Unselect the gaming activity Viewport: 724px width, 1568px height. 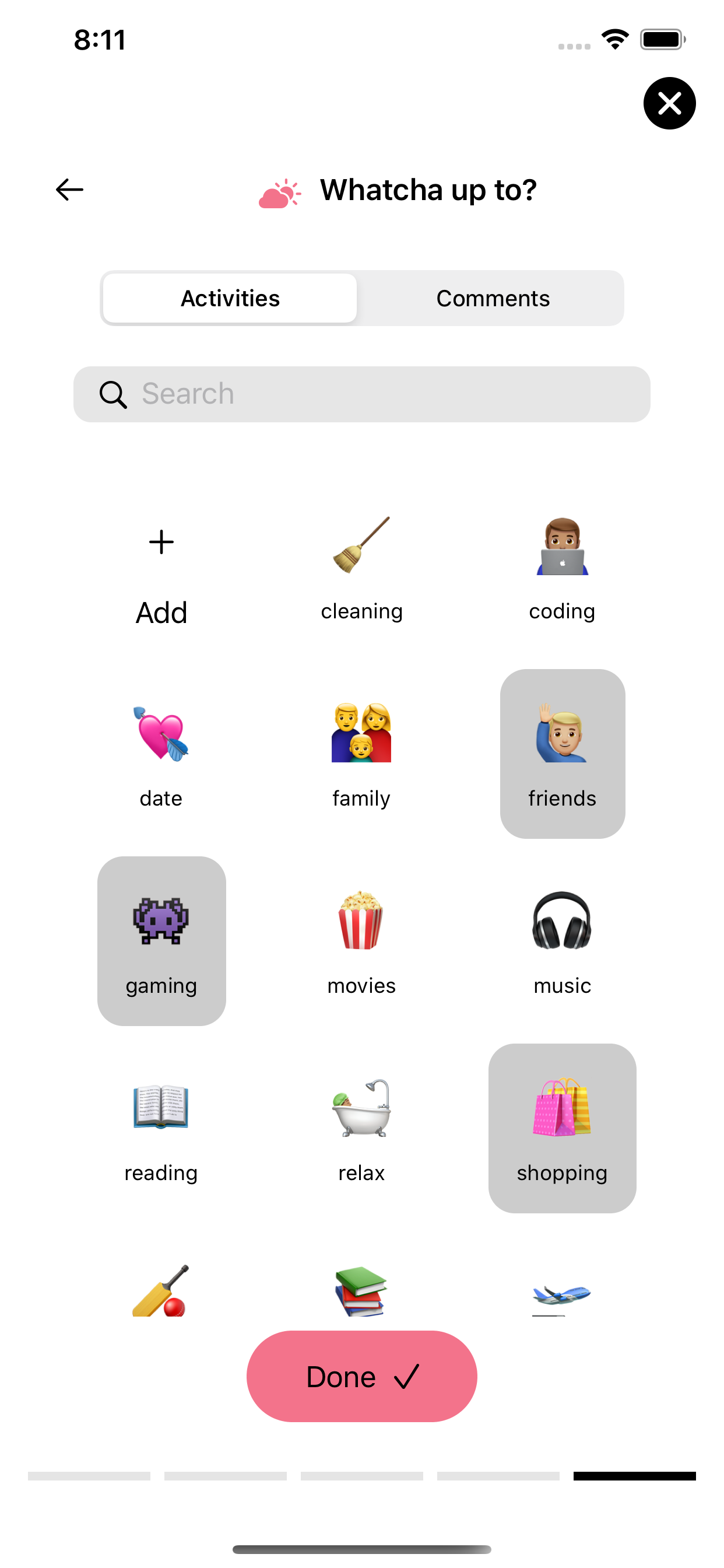161,941
